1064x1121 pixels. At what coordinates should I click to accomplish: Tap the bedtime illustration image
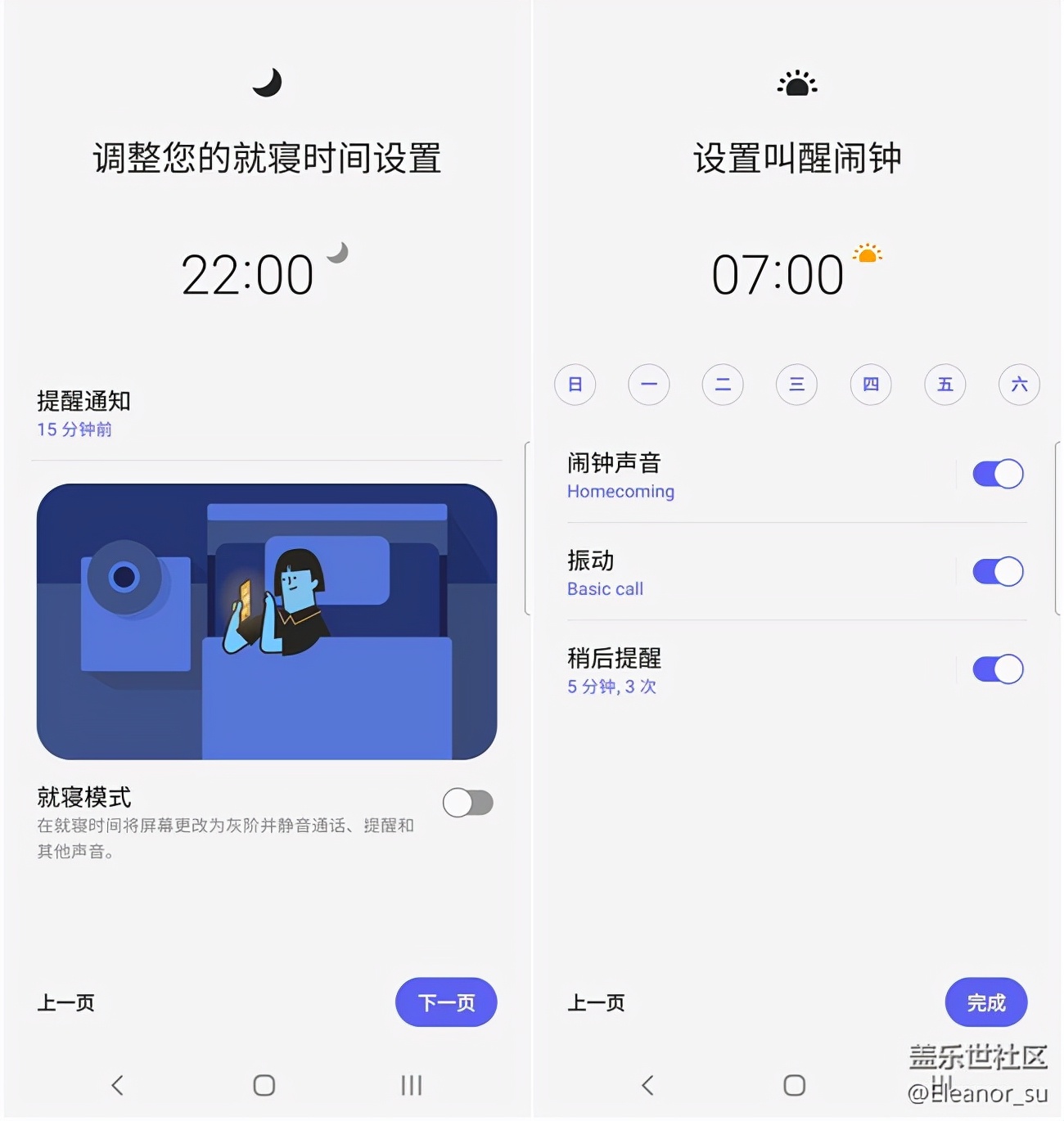point(267,622)
